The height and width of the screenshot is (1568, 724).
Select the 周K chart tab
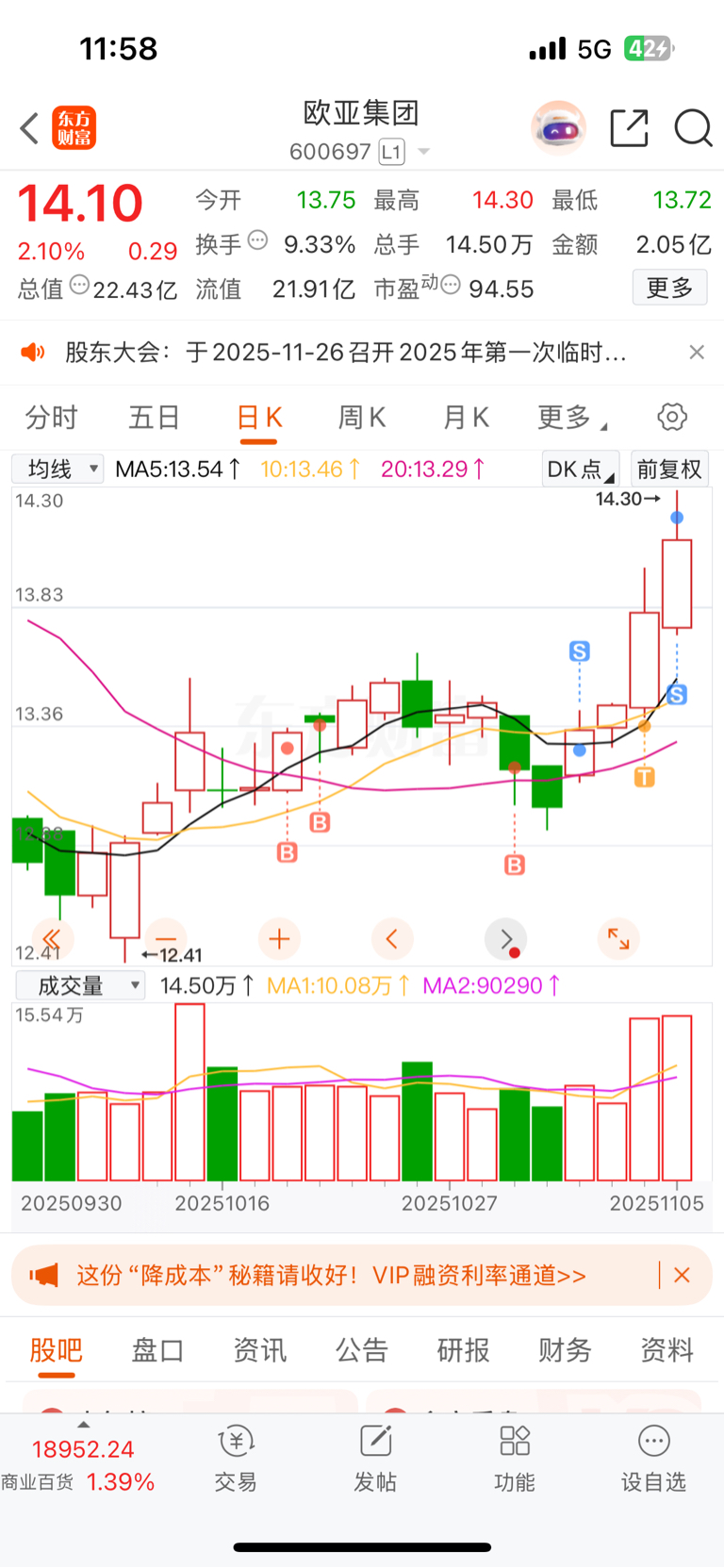[362, 417]
